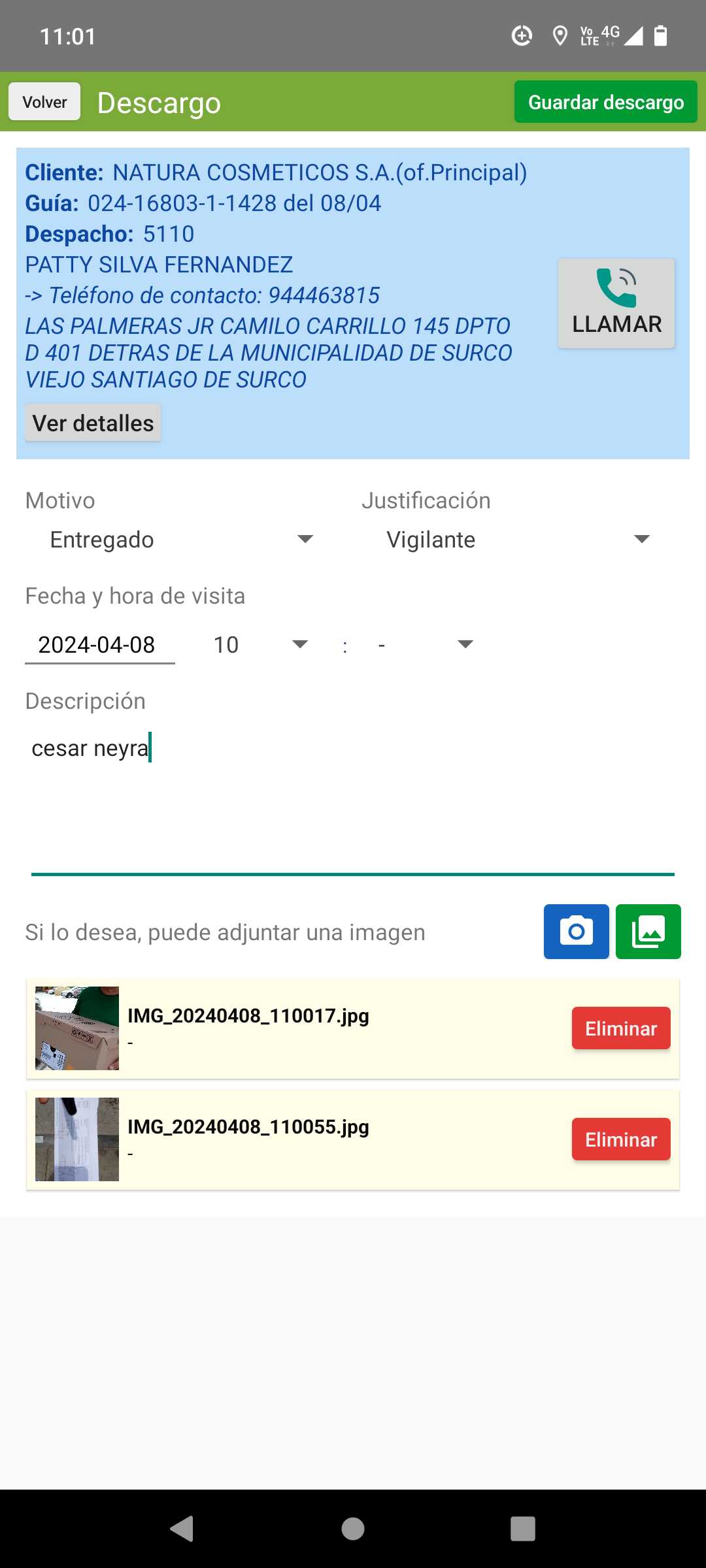The image size is (706, 1568).
Task: Save with Guardar descargo
Action: pyautogui.click(x=605, y=102)
